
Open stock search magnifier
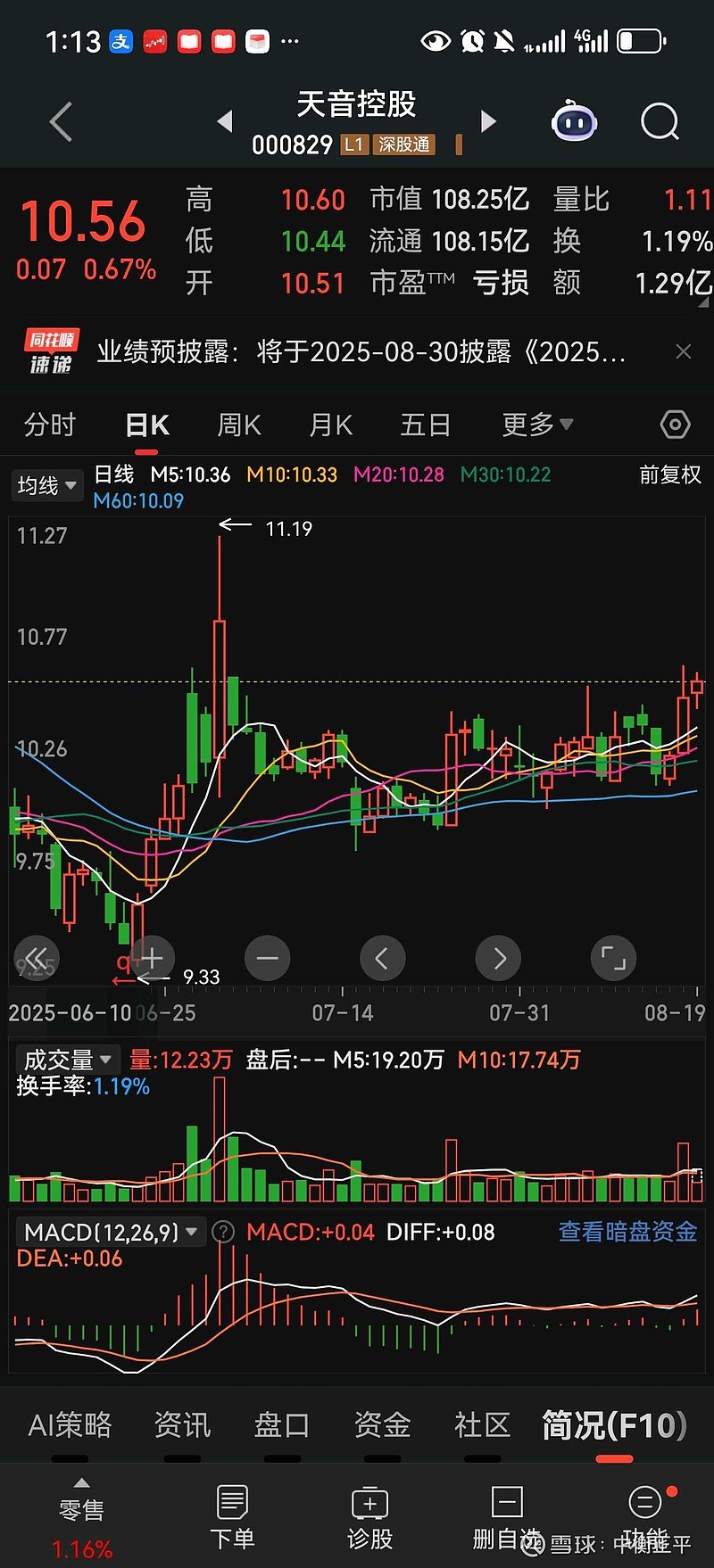[660, 122]
